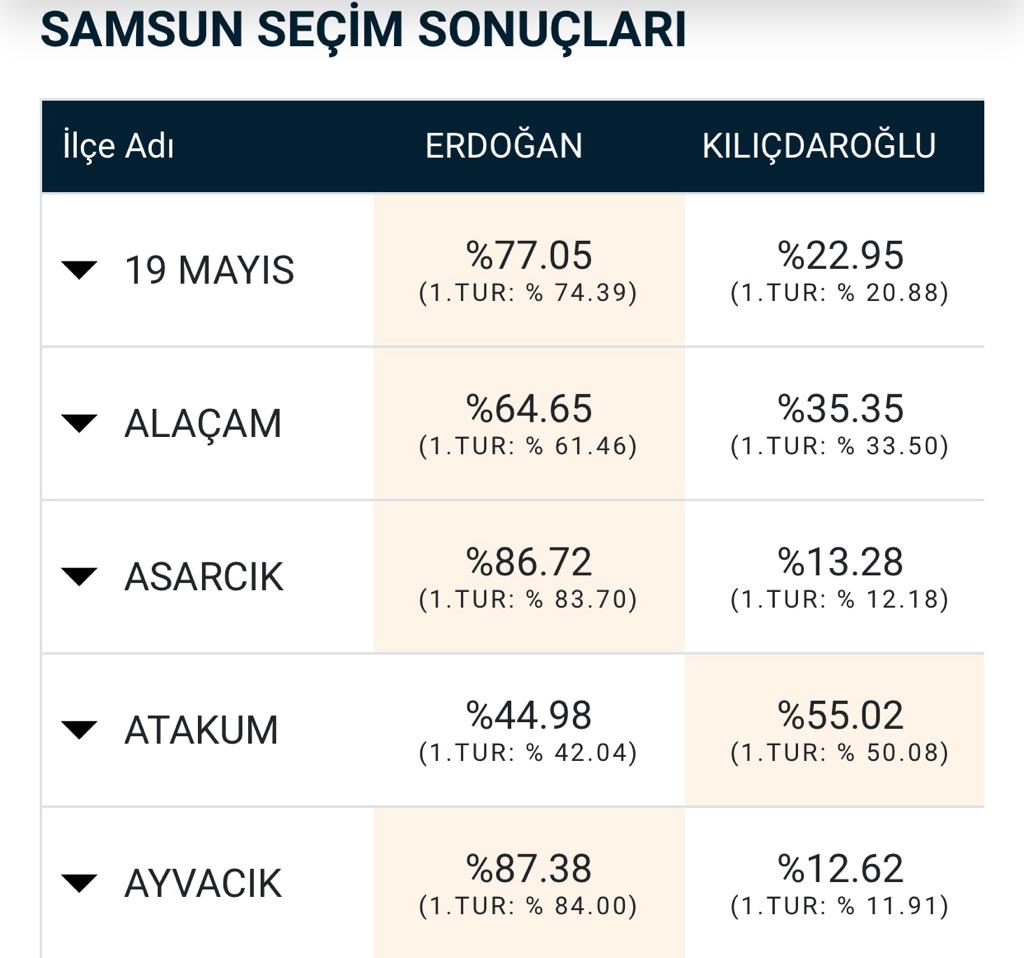
Task: Expand the ASARCIK district row
Action: coord(80,577)
